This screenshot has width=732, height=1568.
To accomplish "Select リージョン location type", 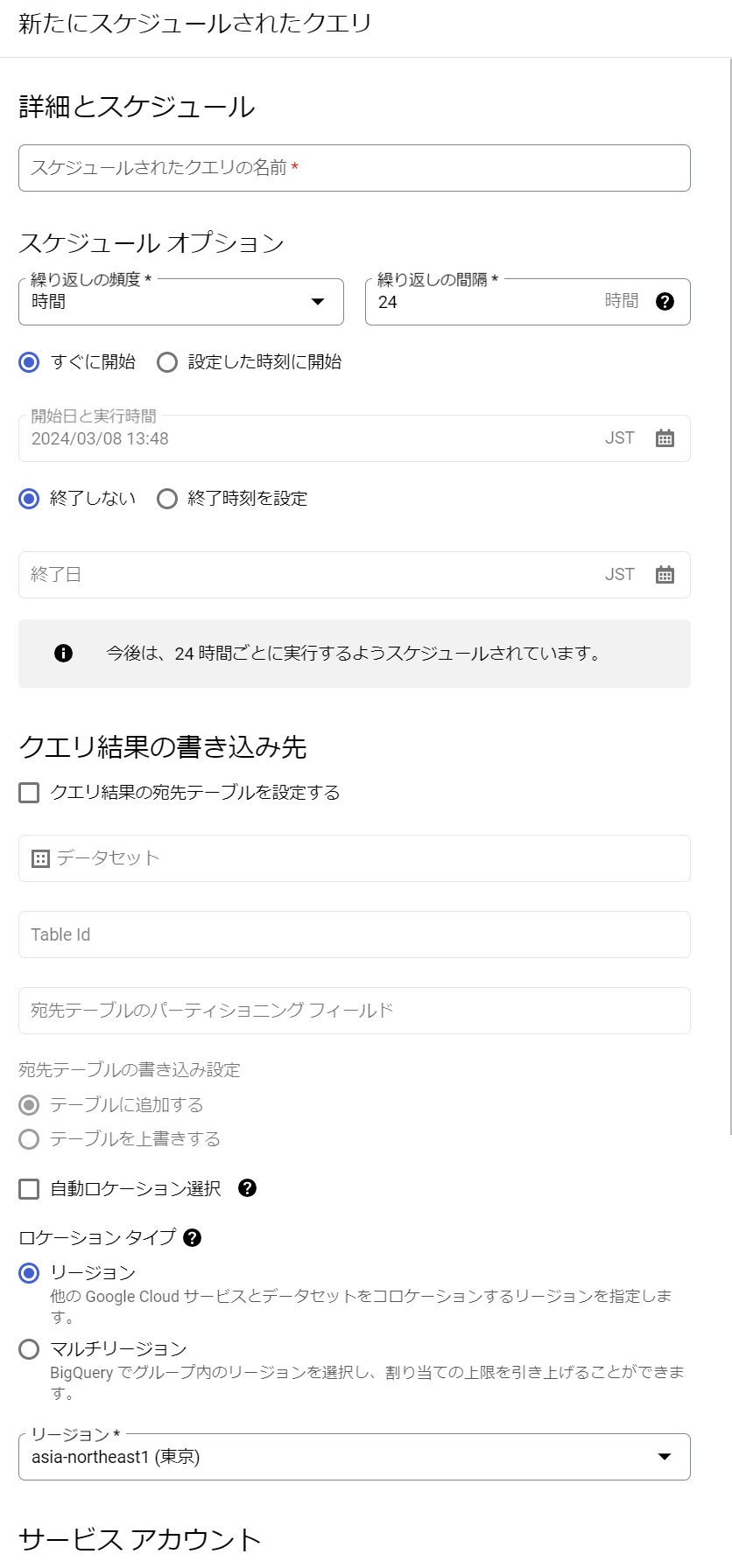I will point(29,1273).
